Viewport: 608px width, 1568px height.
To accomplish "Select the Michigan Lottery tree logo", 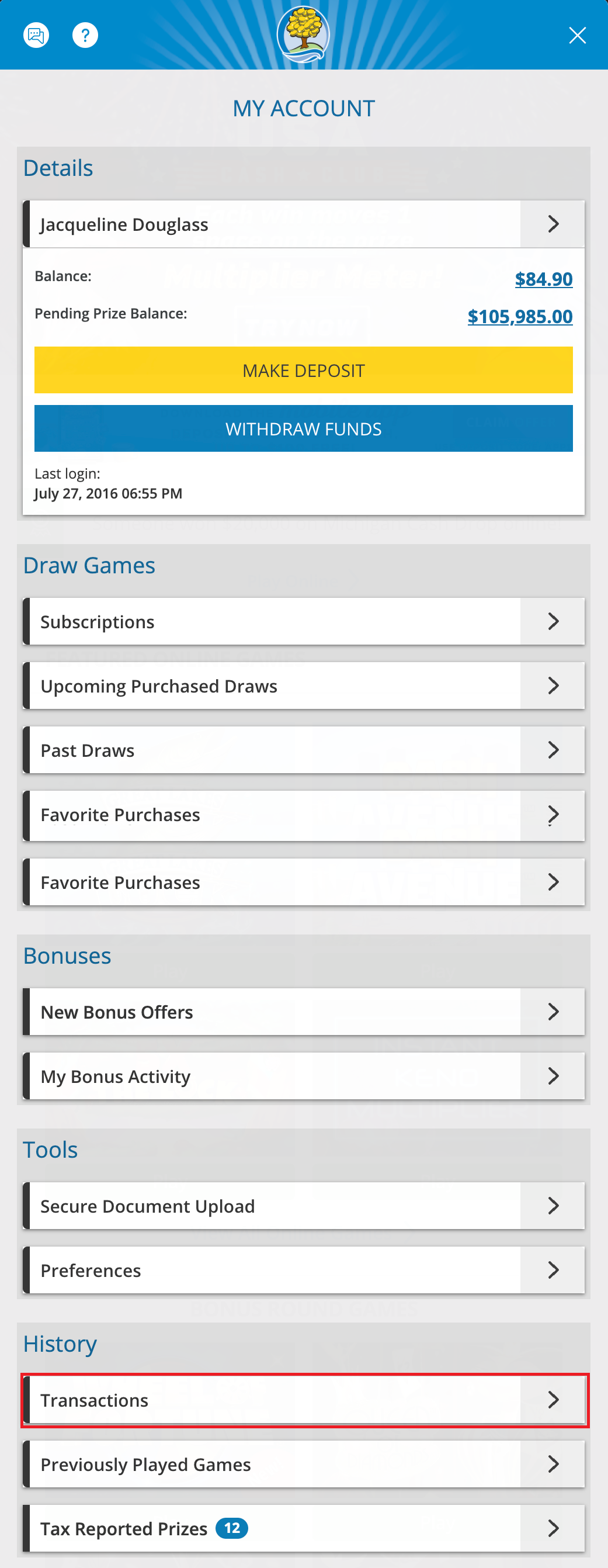I will coord(304,34).
